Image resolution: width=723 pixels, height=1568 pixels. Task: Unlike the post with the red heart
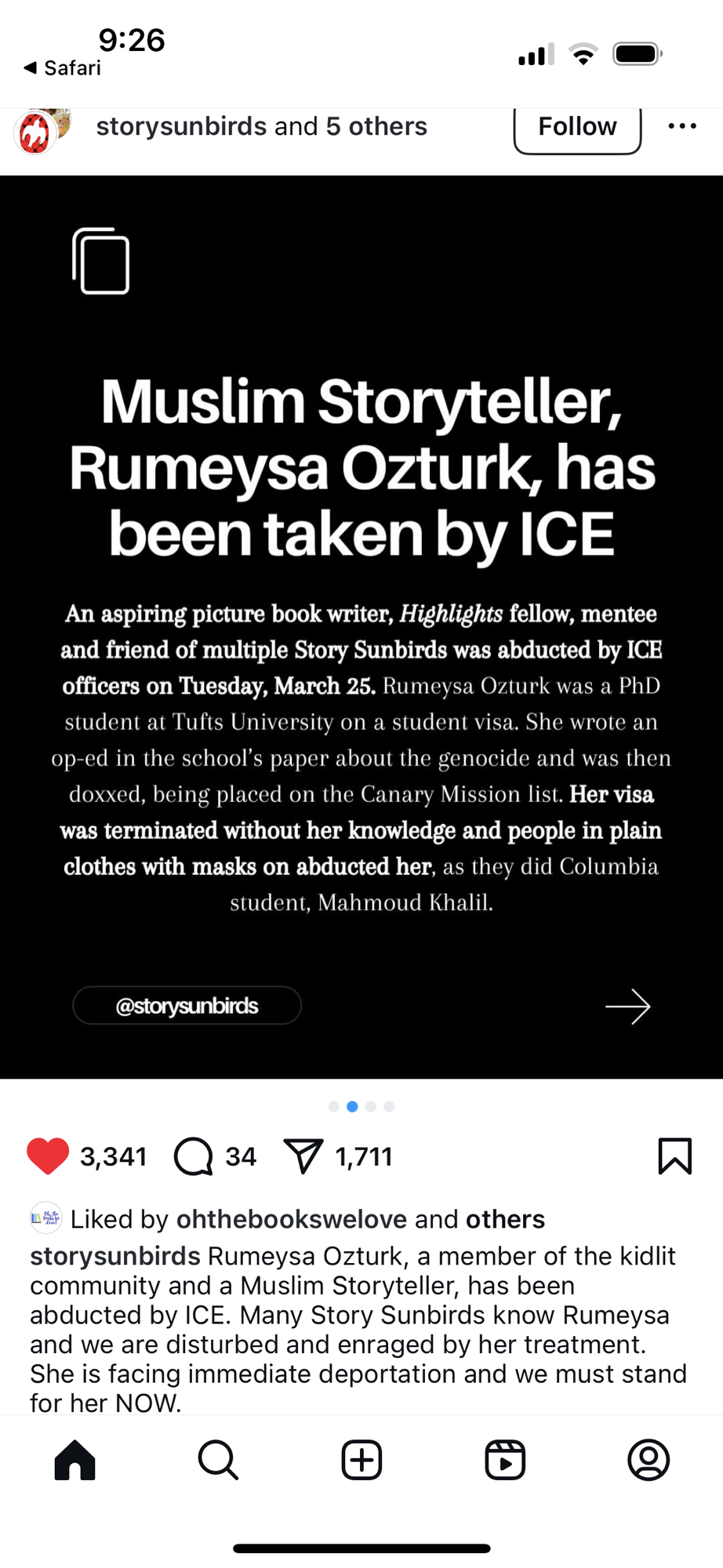click(48, 1156)
